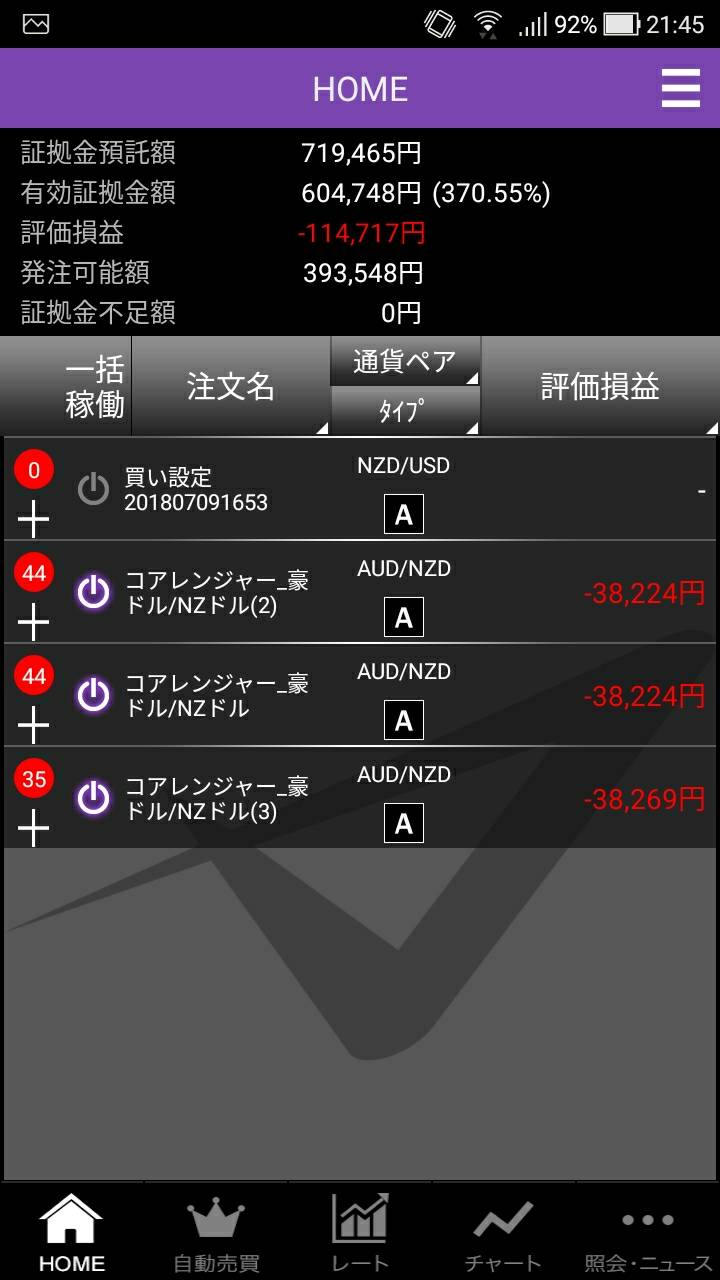Sort by 通貨ペア header
720x1280 pixels.
tap(405, 361)
